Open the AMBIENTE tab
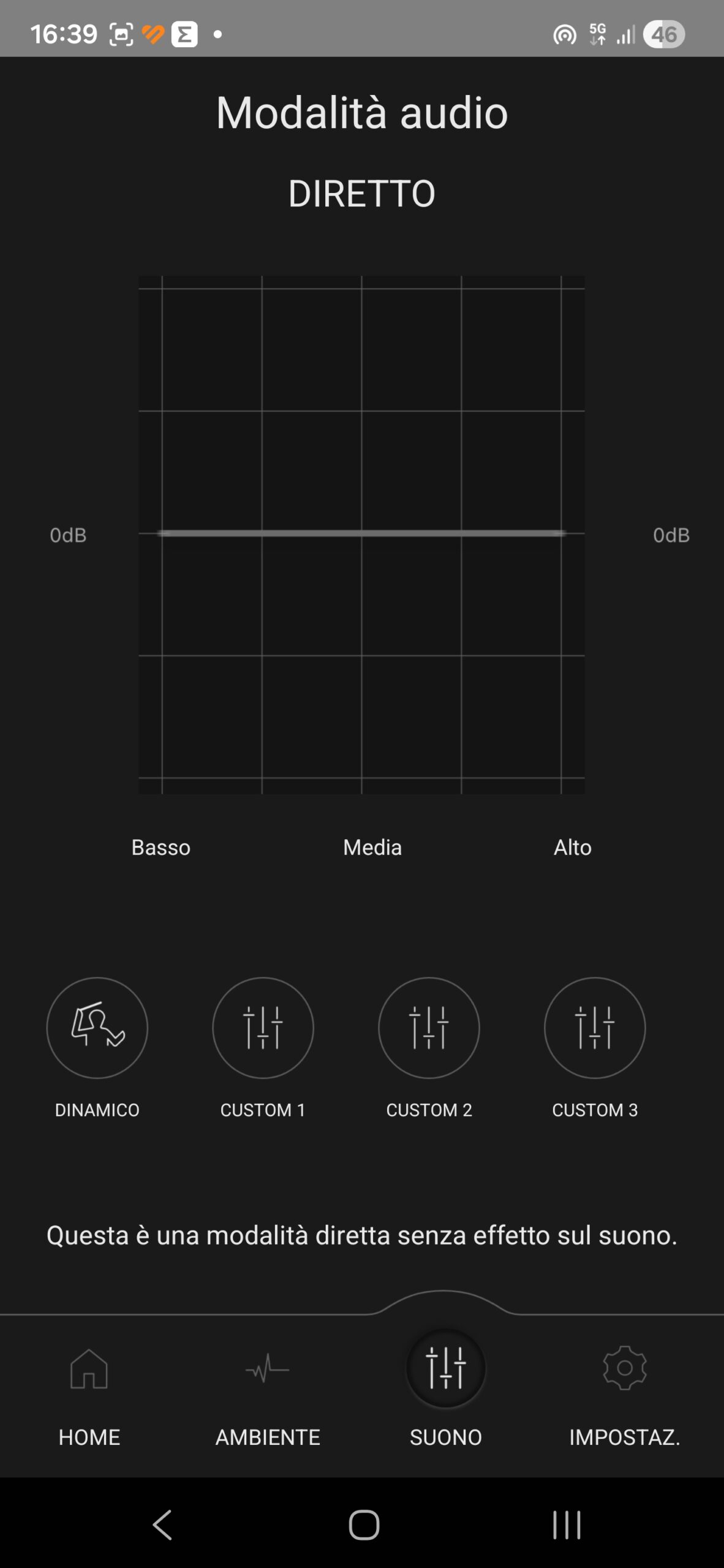 click(x=268, y=1390)
